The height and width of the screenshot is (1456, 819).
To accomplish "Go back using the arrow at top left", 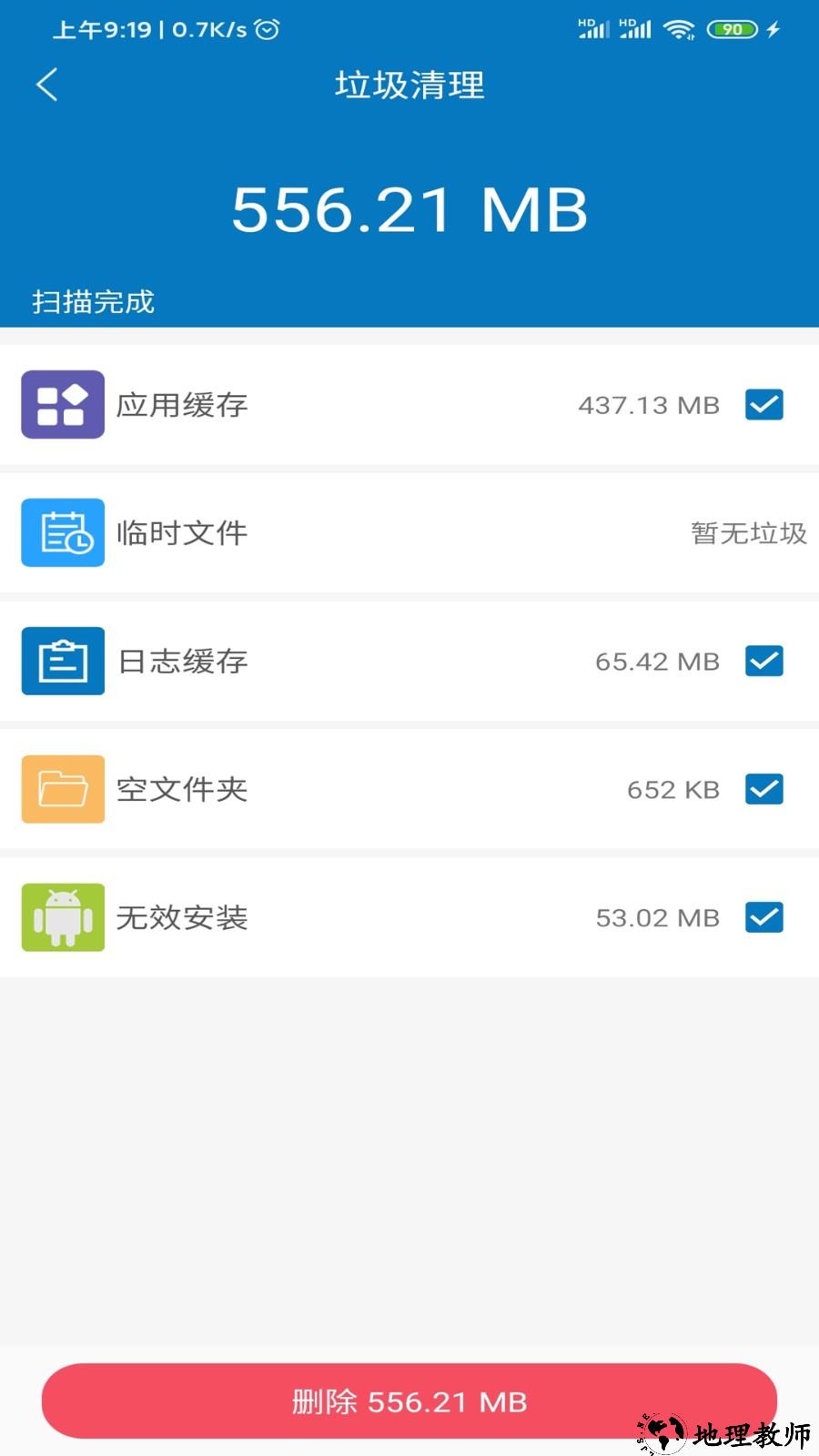I will tap(47, 83).
